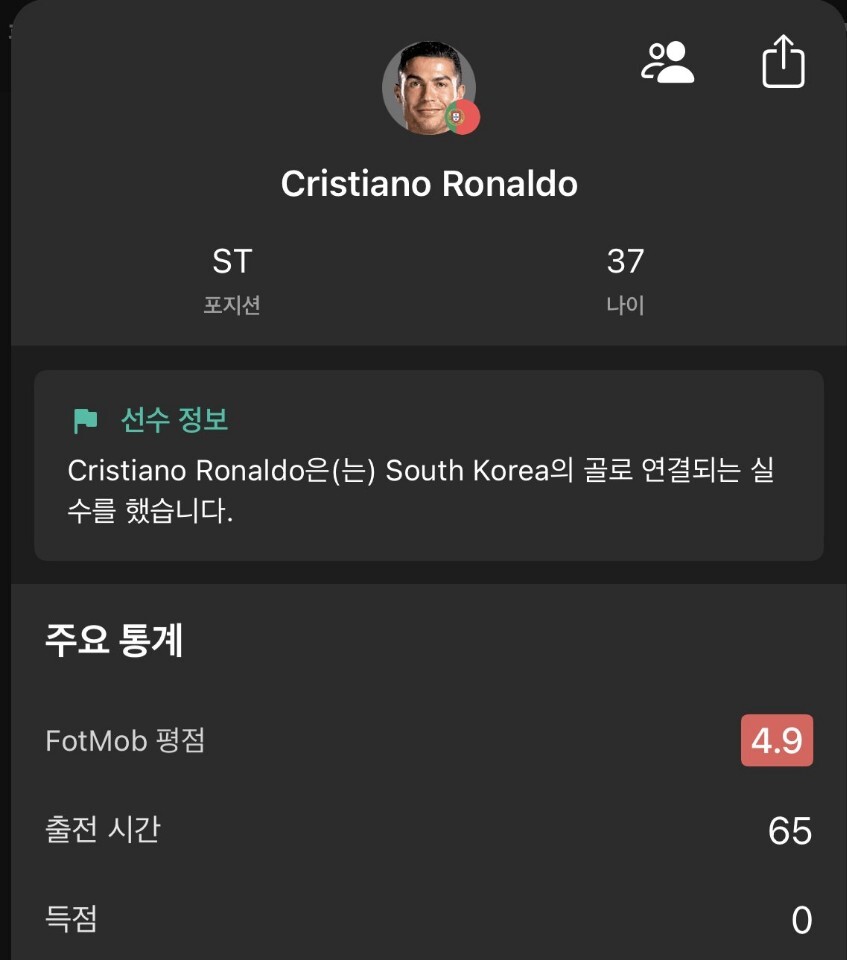The image size is (847, 960).
Task: Select the Portugal flag badge on the photo
Action: [x=465, y=118]
